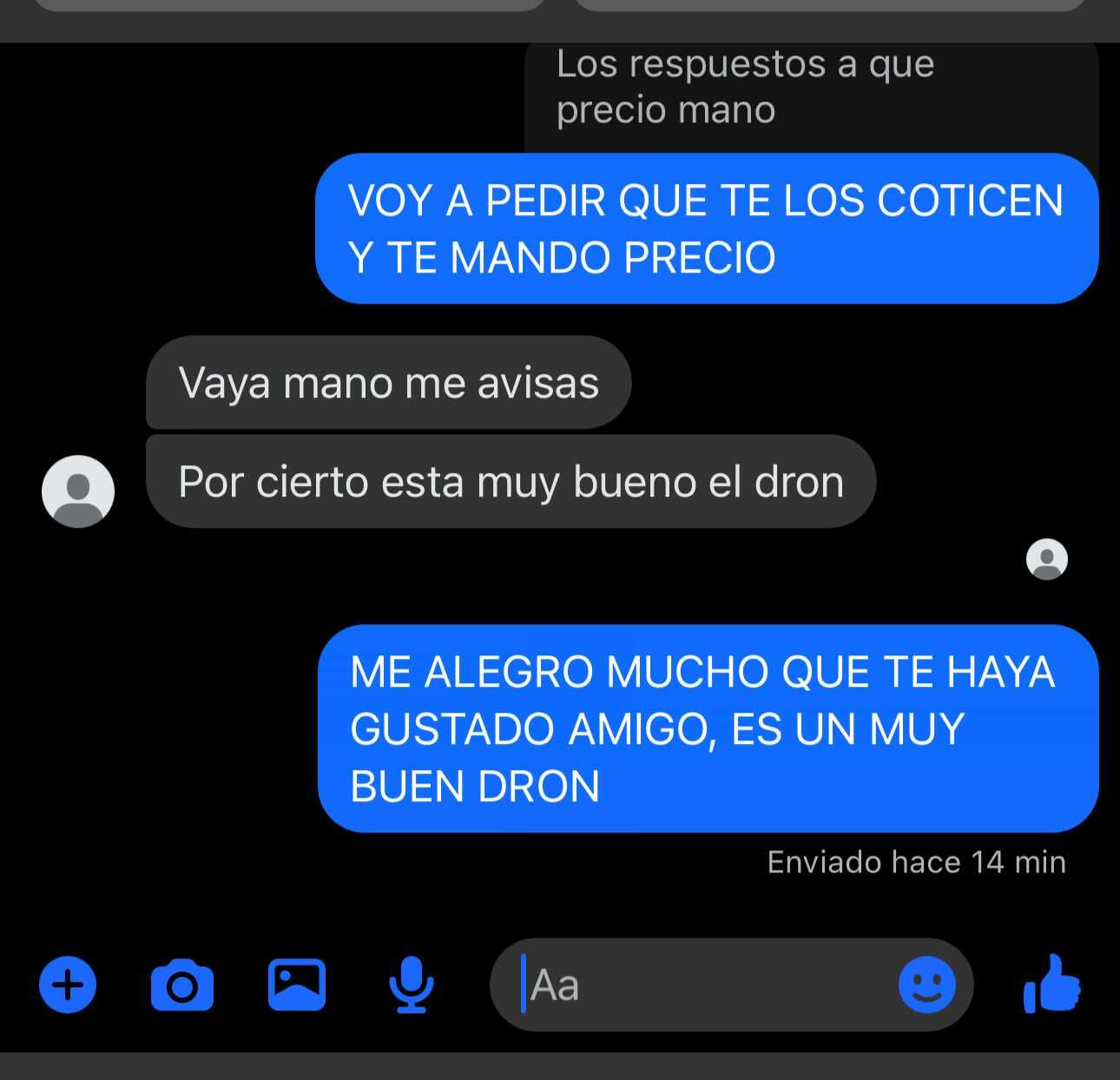The image size is (1120, 1080).
Task: Send a thumbs-up like
Action: (1052, 984)
